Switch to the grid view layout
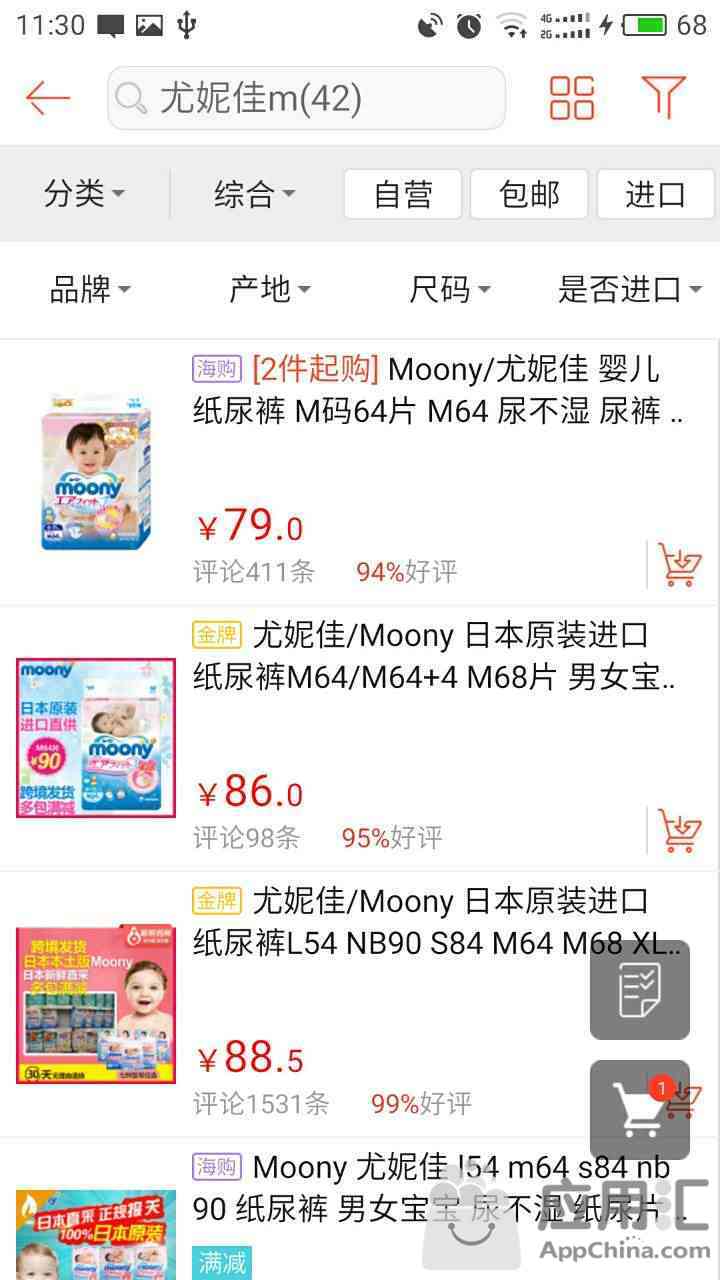The height and width of the screenshot is (1280, 720). 572,98
